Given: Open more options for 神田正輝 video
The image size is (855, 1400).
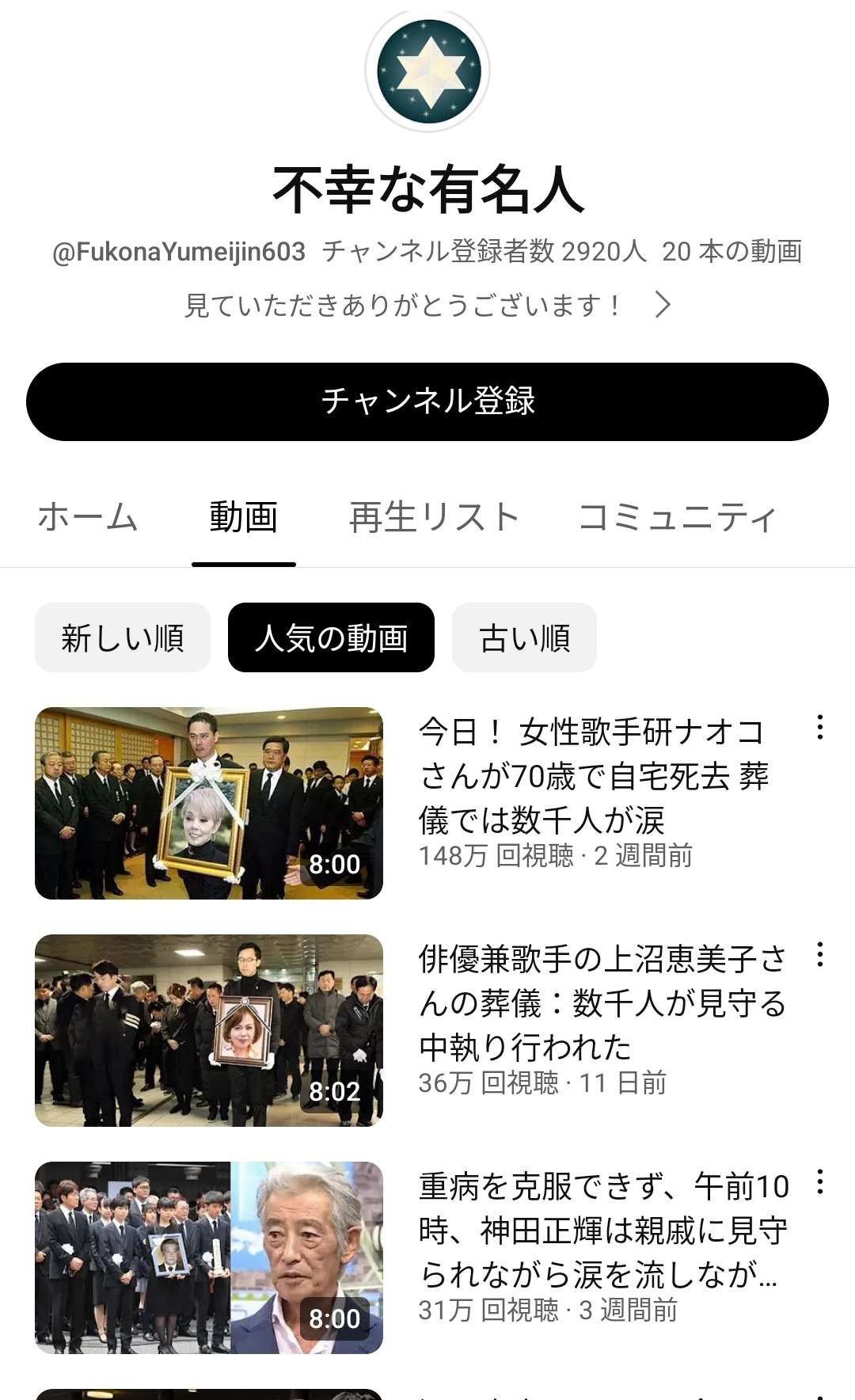Looking at the screenshot, I should [820, 1181].
